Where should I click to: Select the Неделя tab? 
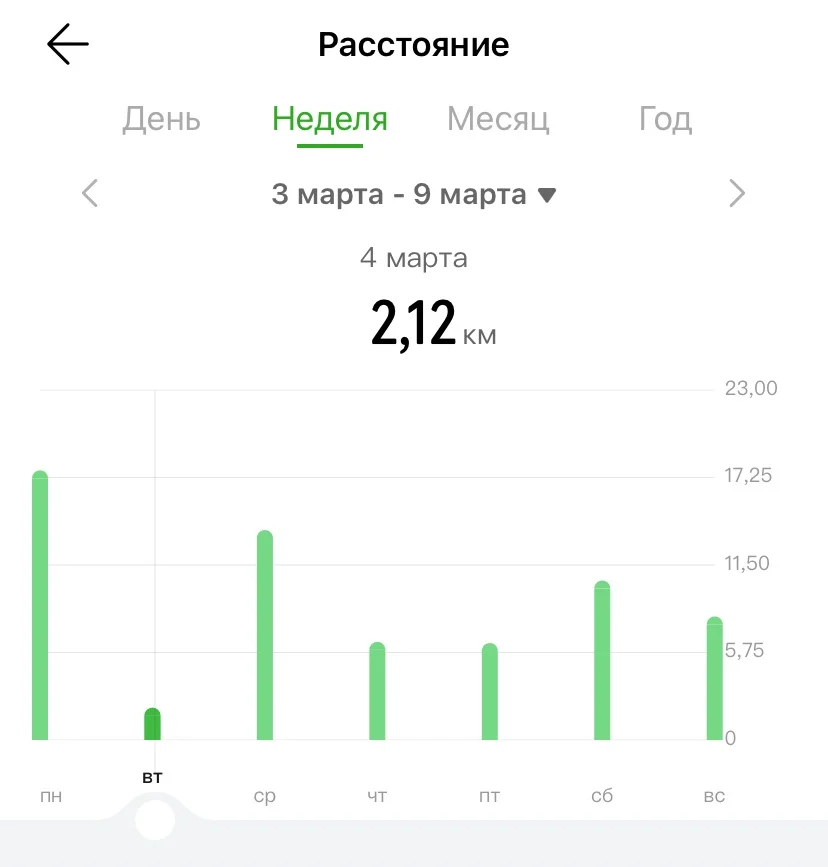[330, 119]
